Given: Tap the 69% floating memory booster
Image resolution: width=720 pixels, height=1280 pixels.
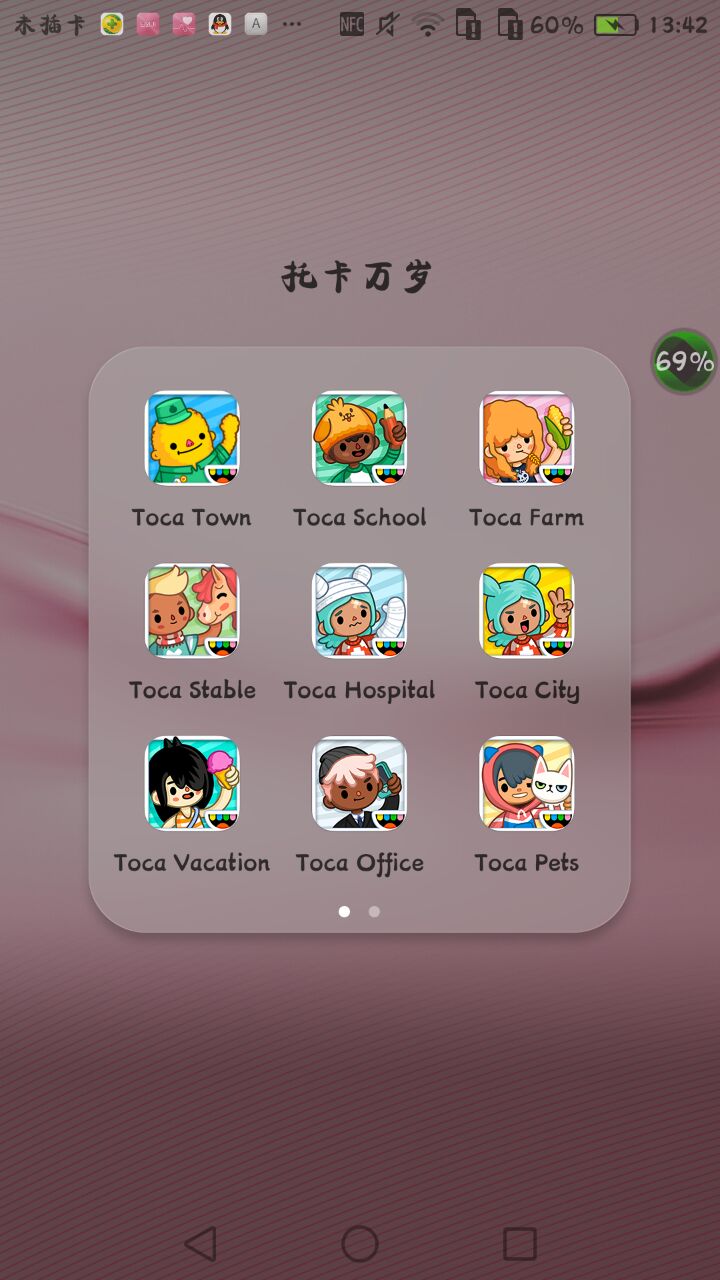Looking at the screenshot, I should coord(684,361).
